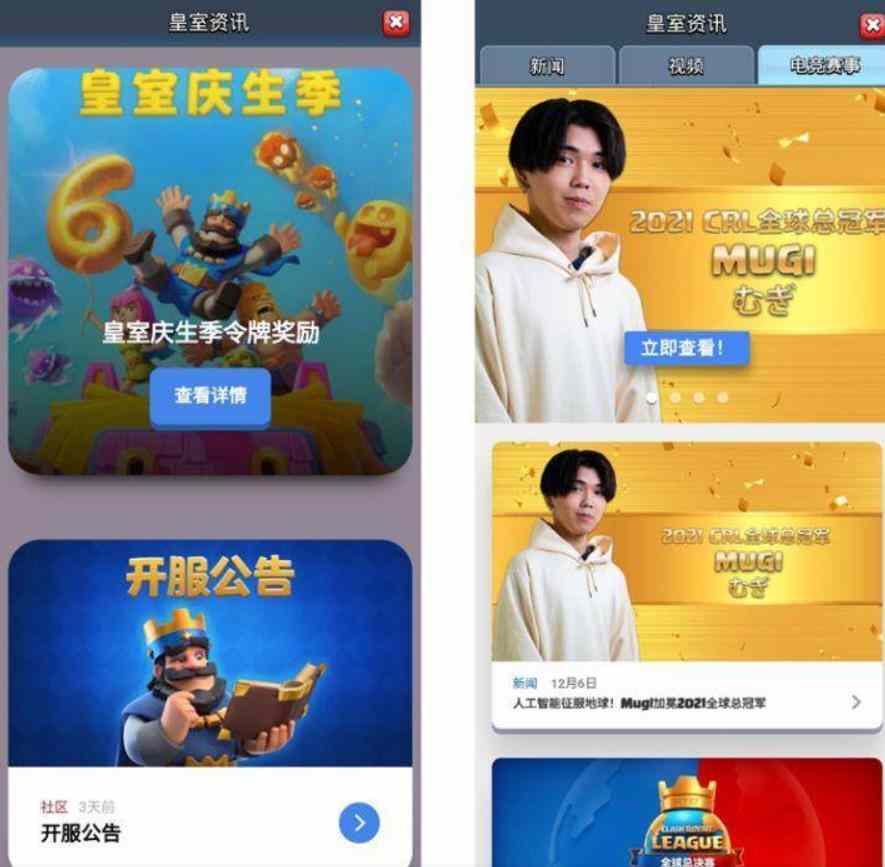Switch to the 新闻 tab
This screenshot has height=867, width=885.
tap(546, 67)
